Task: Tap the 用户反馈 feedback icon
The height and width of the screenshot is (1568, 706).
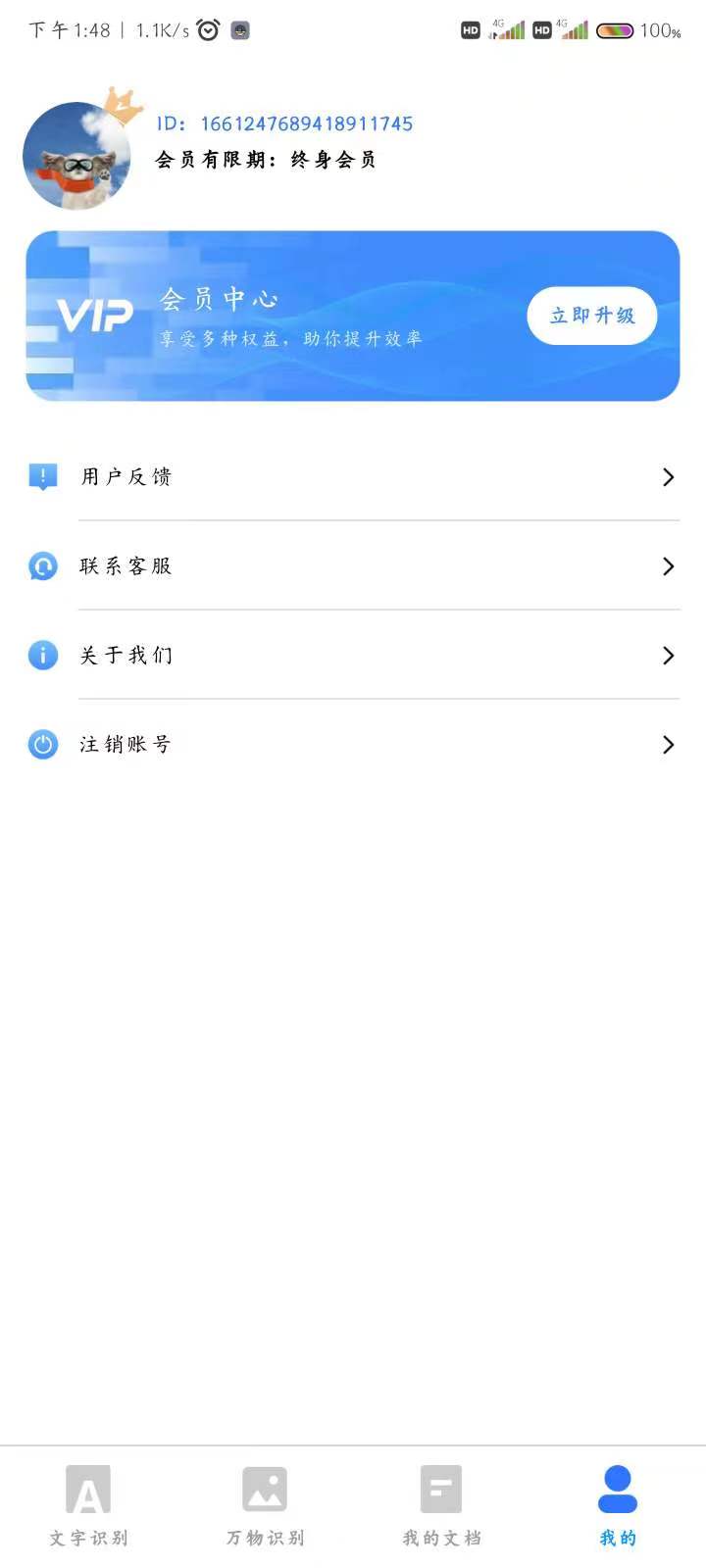Action: (41, 476)
